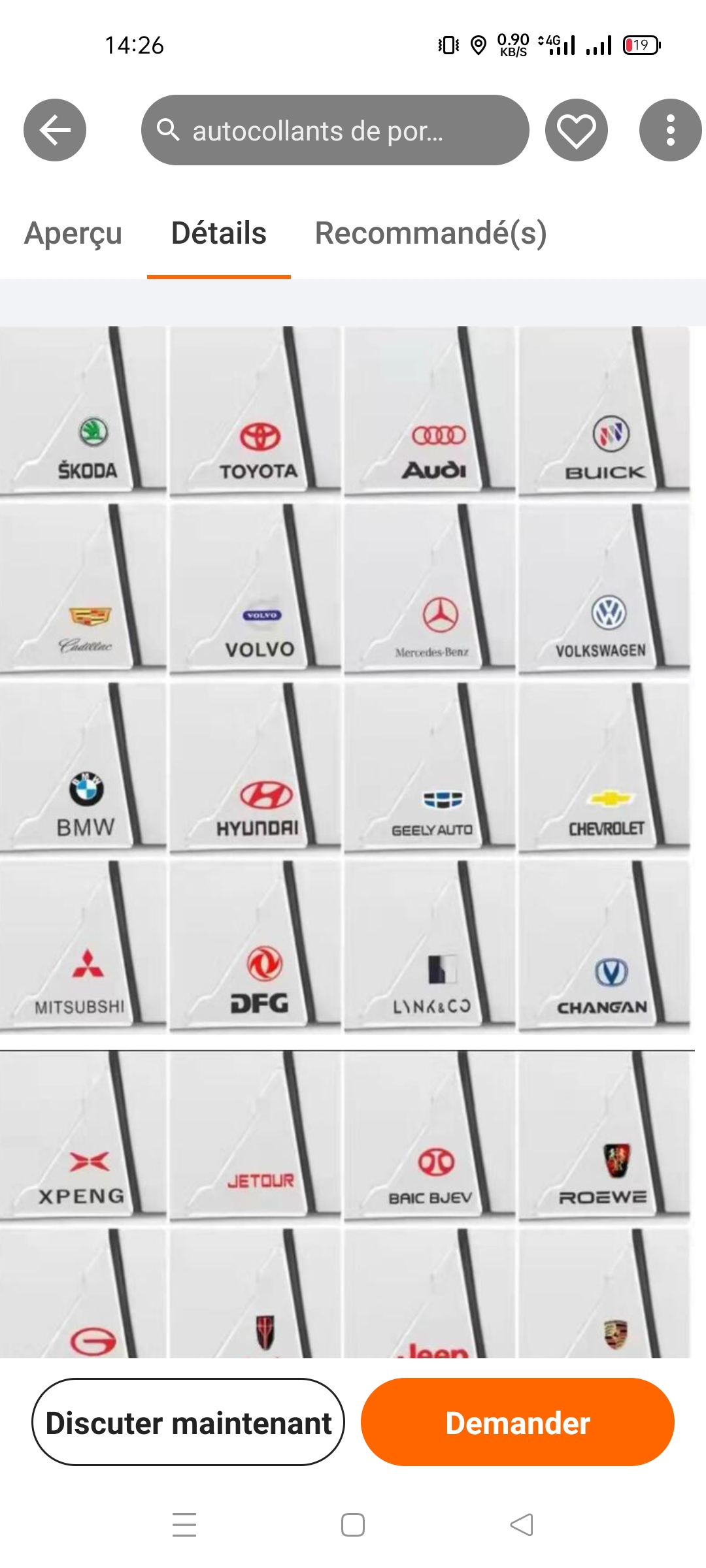Open the three-dot overflow menu
Viewport: 706px width, 1568px height.
click(x=670, y=131)
